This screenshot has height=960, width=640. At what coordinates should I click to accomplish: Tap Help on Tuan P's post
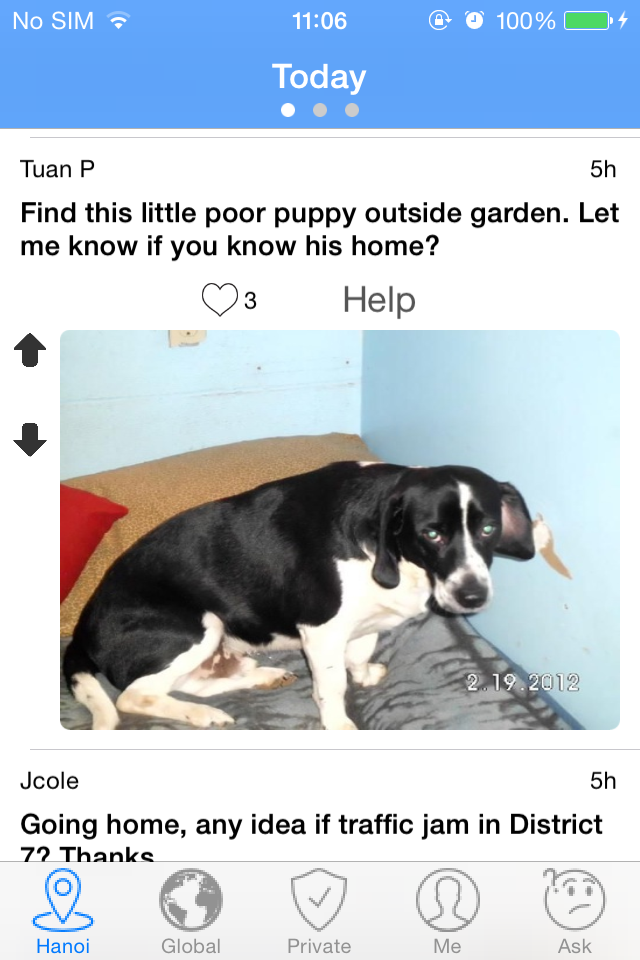(x=379, y=299)
